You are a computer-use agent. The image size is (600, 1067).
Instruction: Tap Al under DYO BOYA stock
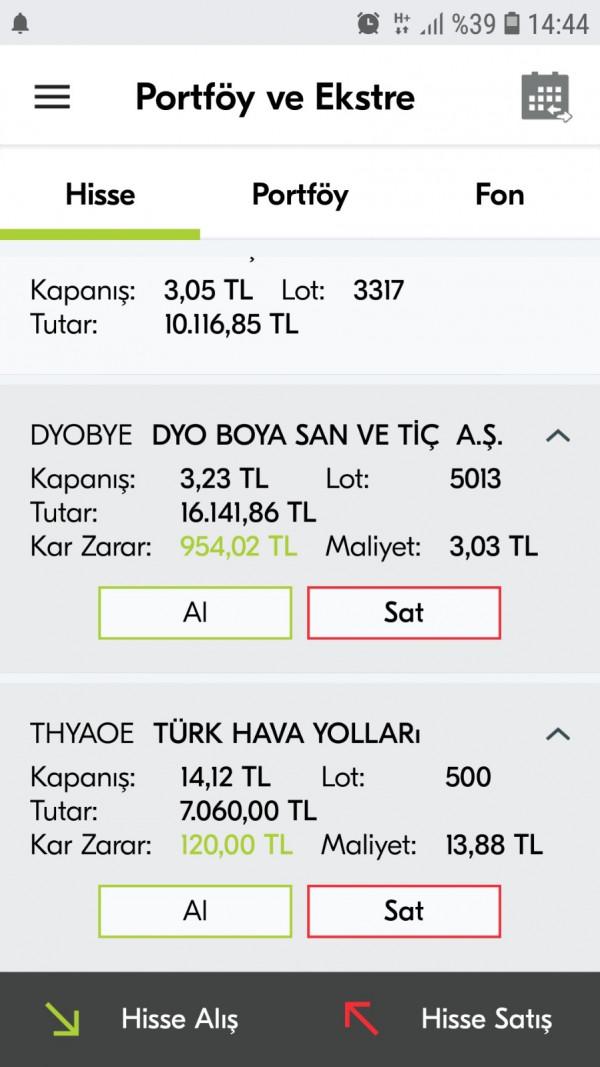[x=195, y=613]
